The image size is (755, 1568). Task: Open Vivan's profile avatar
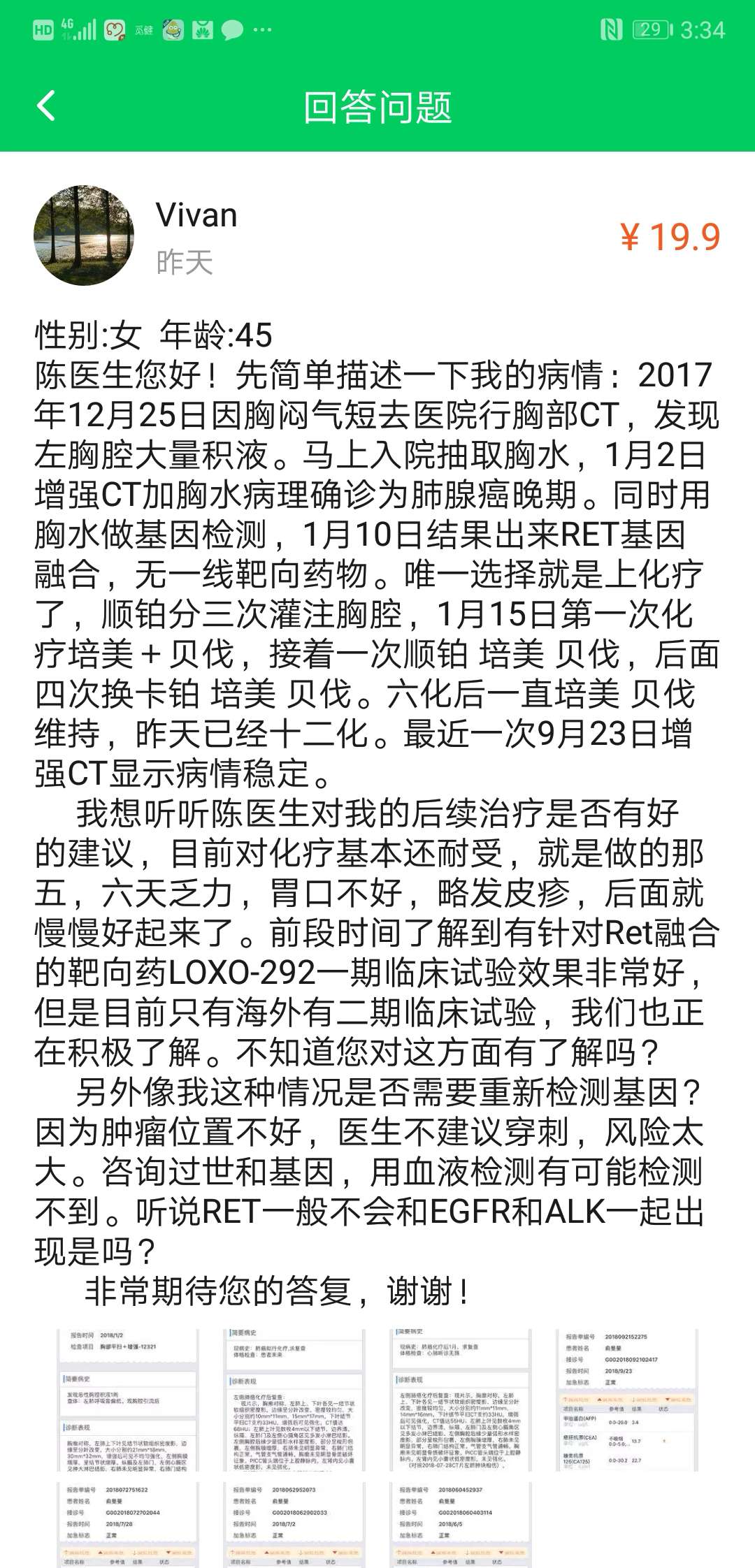tap(84, 235)
